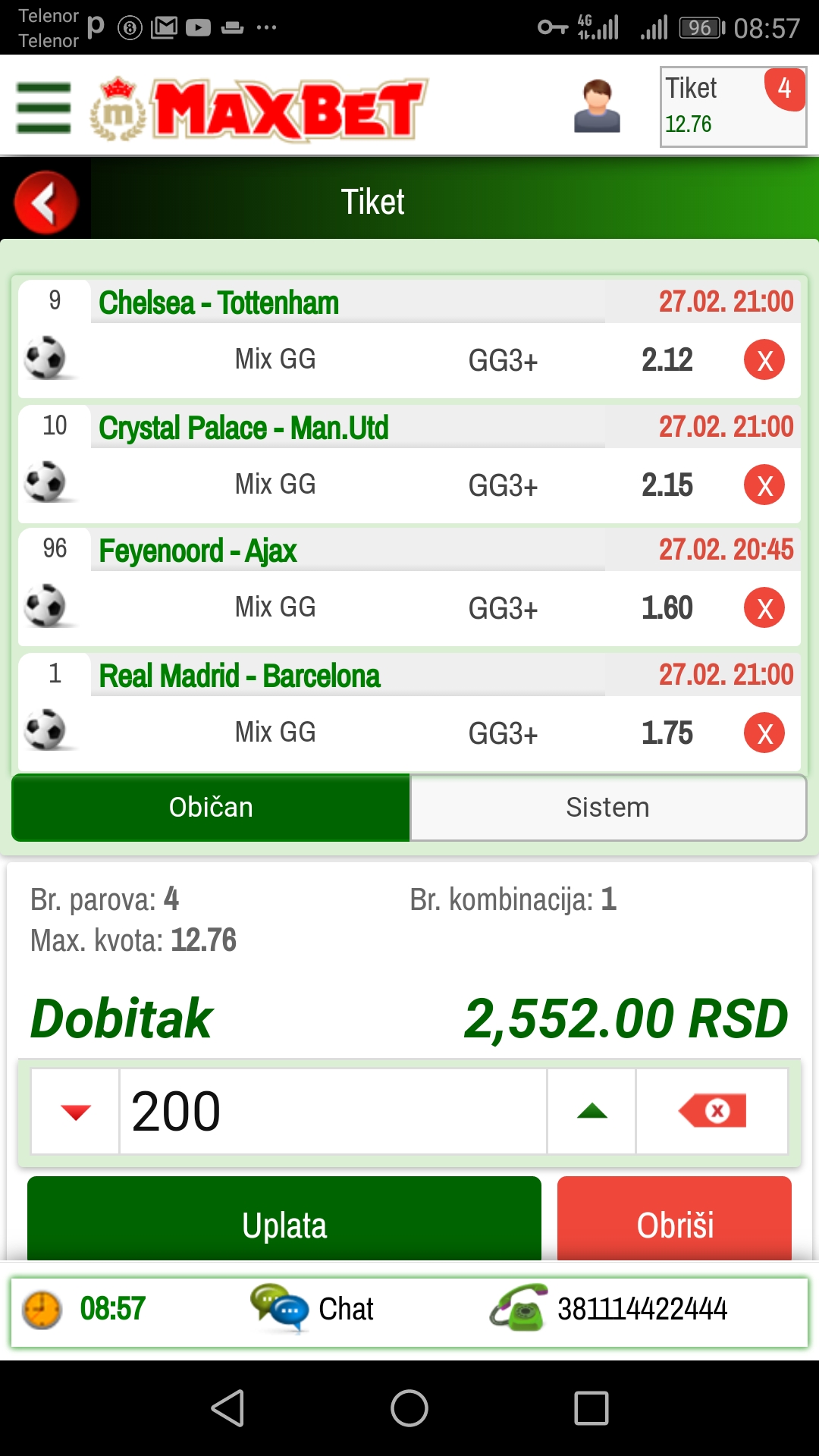Clear the stake amount with the red backspace icon

712,1112
